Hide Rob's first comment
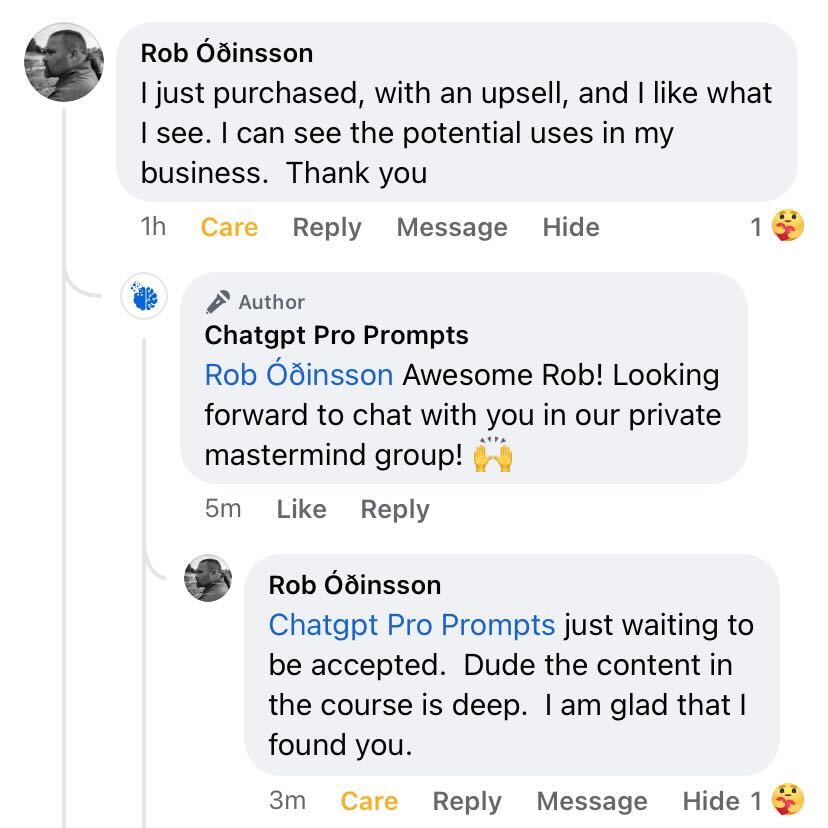Image resolution: width=828 pixels, height=828 pixels. 571,227
